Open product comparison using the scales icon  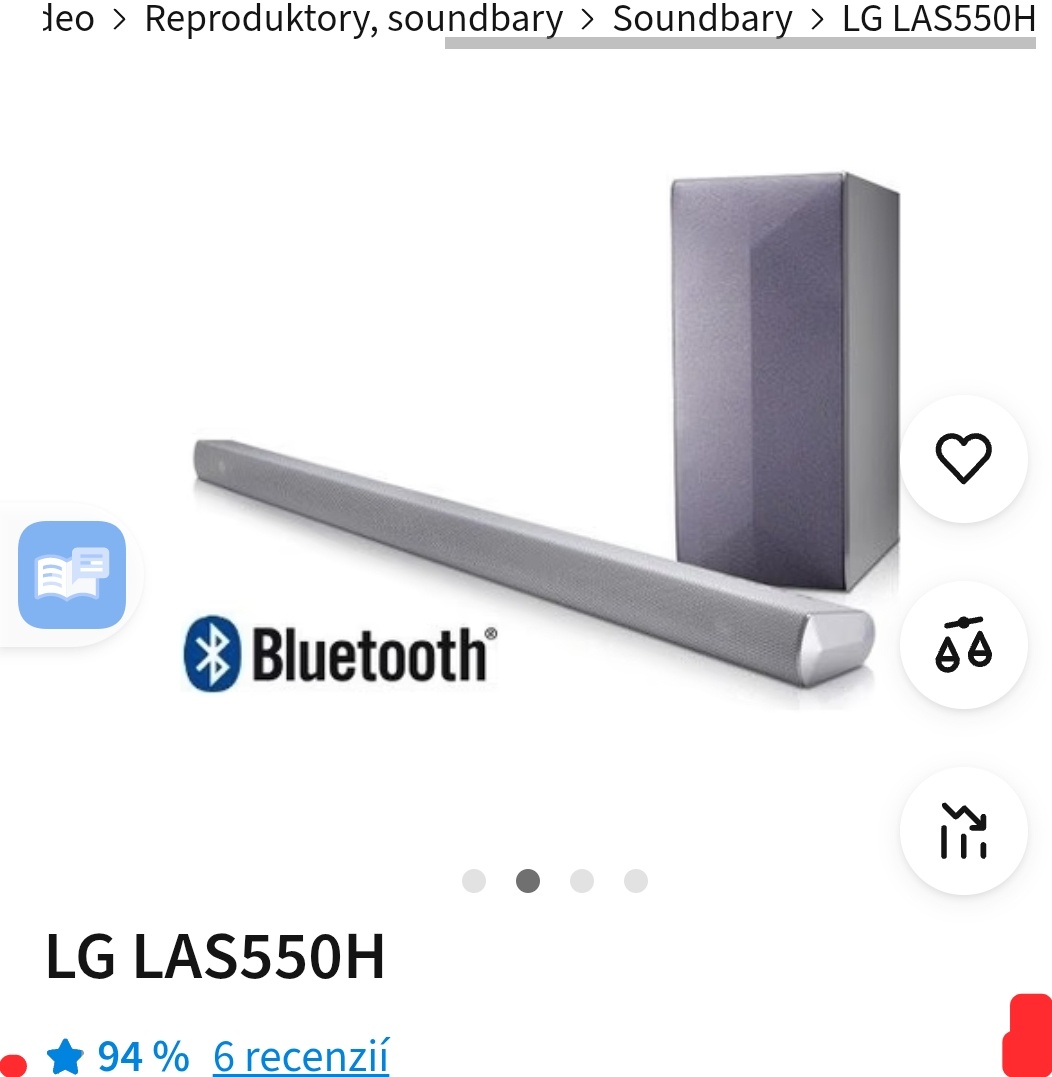962,645
